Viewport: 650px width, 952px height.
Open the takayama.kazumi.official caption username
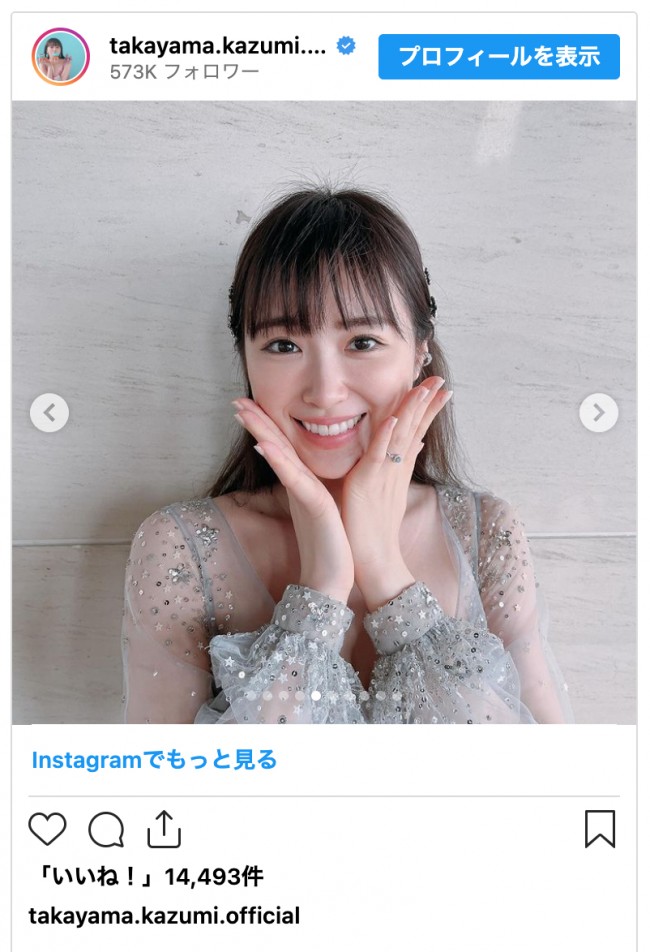pyautogui.click(x=164, y=915)
